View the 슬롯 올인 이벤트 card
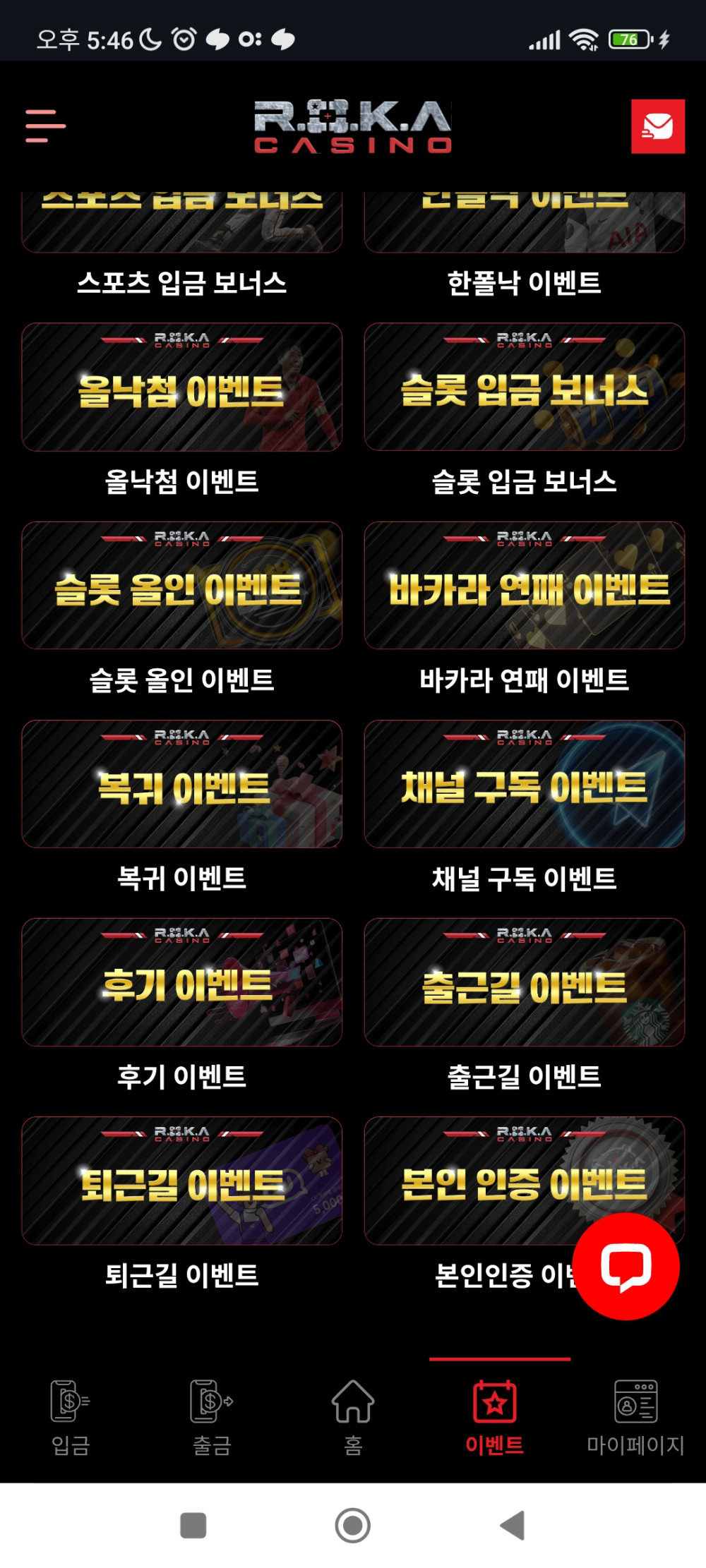 pyautogui.click(x=181, y=586)
